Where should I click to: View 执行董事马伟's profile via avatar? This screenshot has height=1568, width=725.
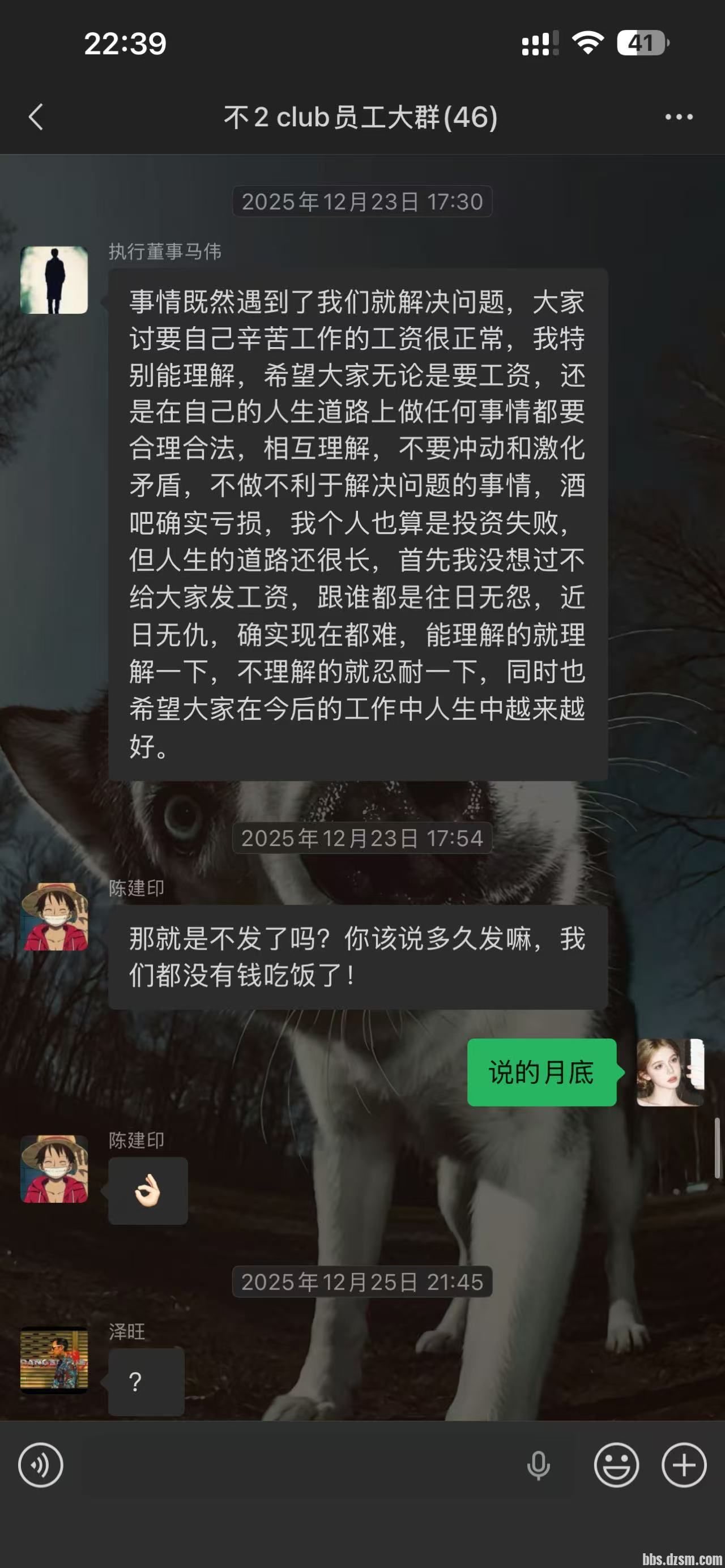click(x=54, y=280)
